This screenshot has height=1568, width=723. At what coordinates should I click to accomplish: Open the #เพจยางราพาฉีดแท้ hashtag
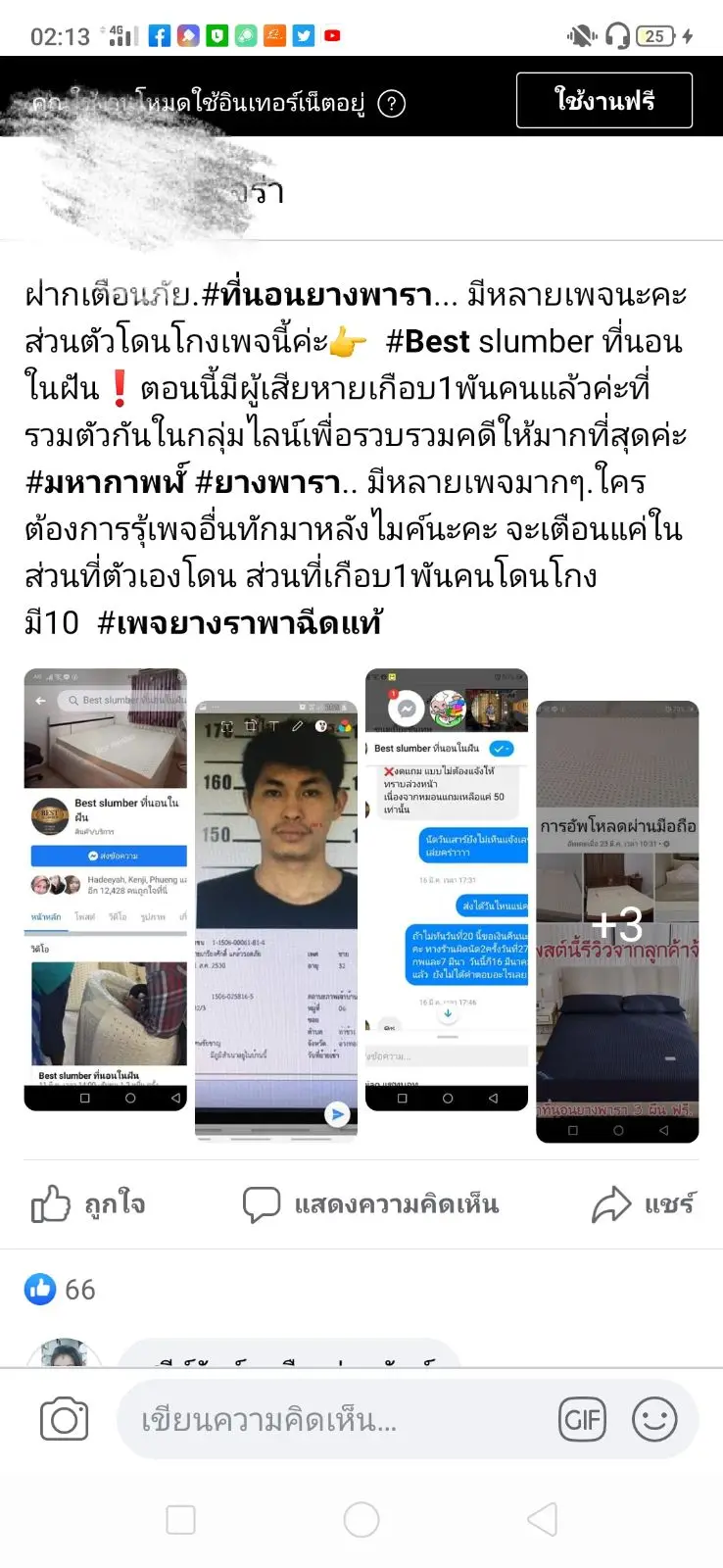[240, 623]
